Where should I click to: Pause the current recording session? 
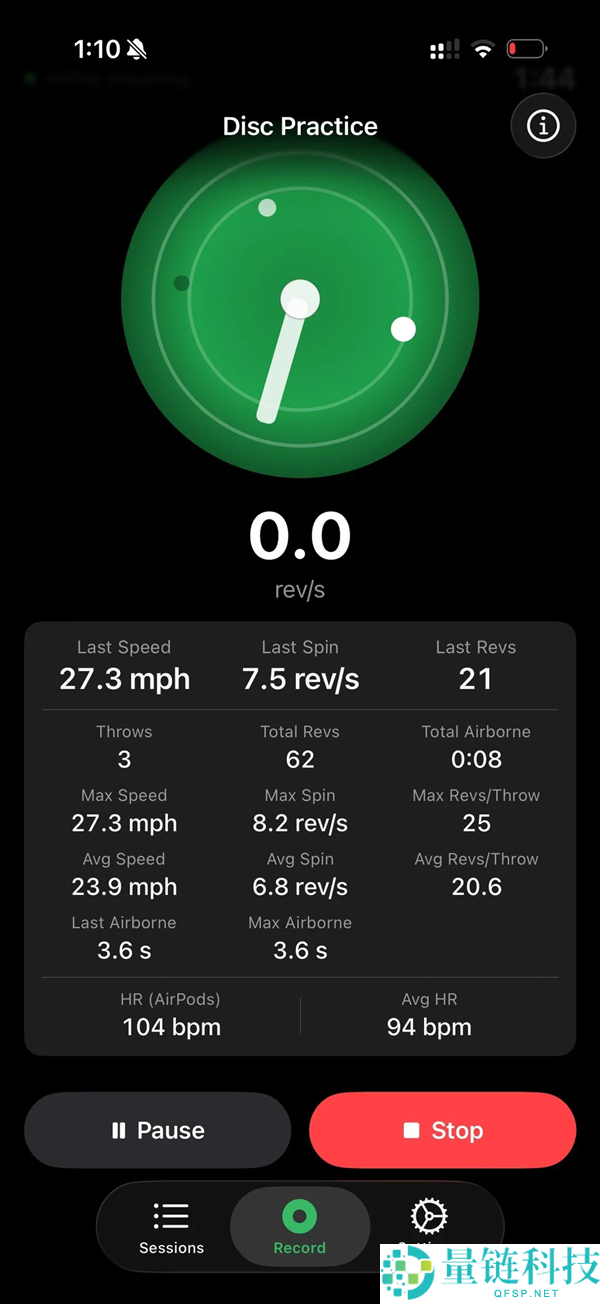point(158,1130)
